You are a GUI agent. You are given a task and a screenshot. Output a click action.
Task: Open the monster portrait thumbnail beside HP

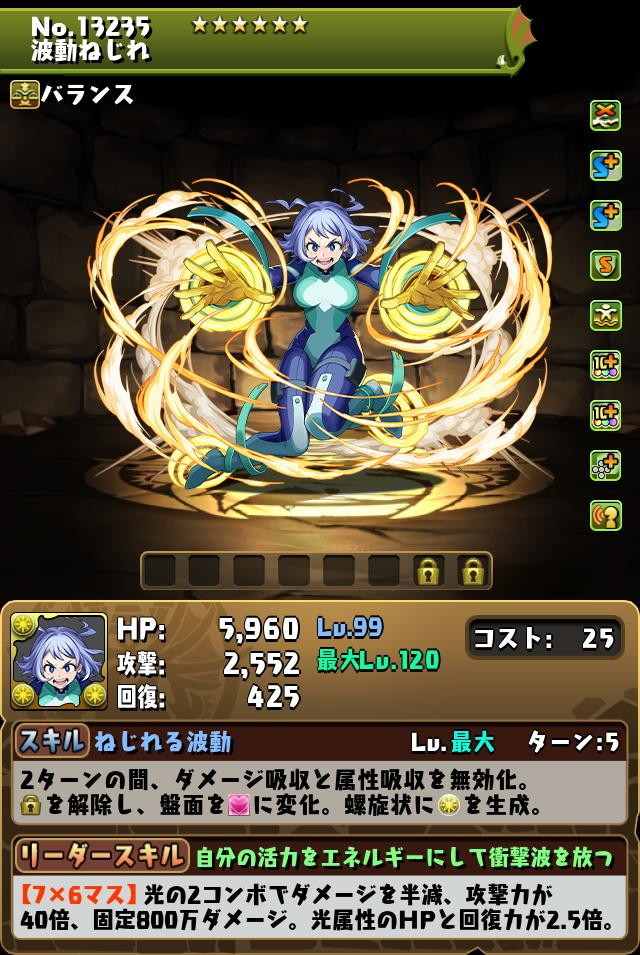pyautogui.click(x=58, y=661)
